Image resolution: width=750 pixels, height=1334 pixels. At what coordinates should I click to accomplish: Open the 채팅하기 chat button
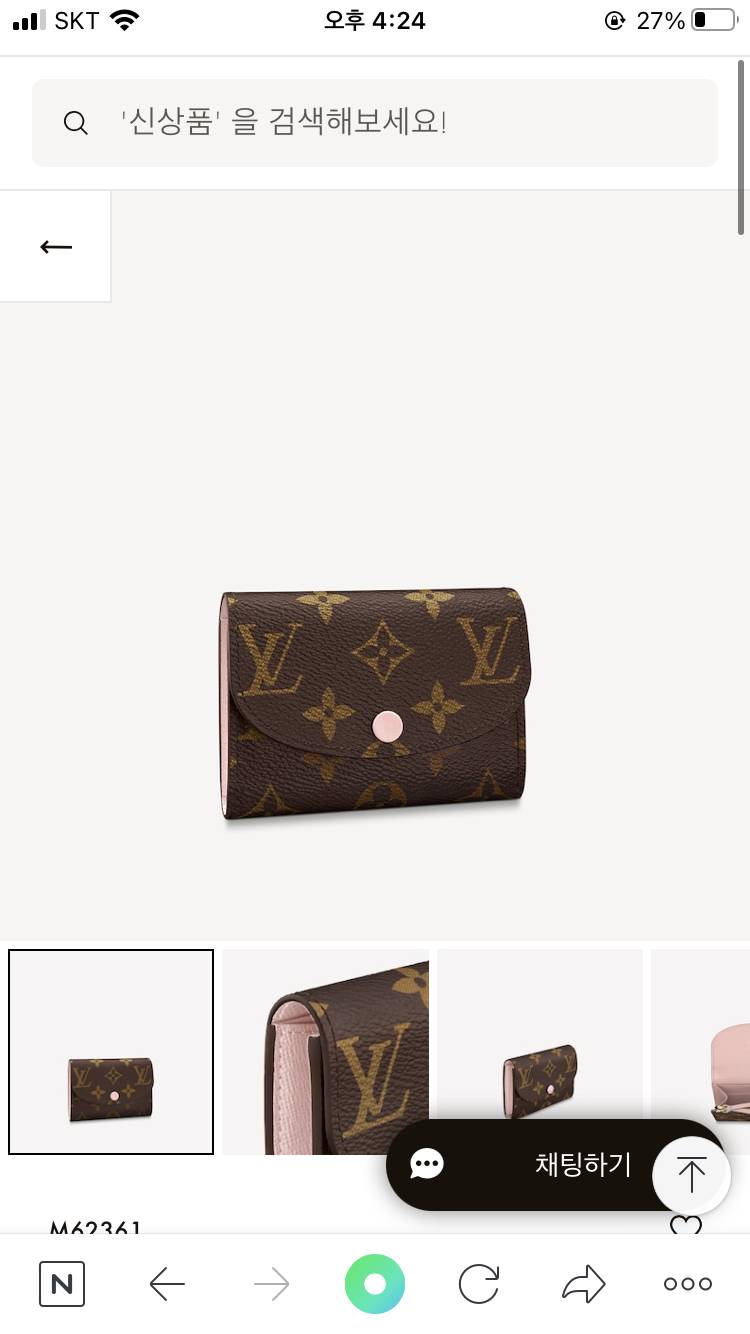coord(520,1164)
